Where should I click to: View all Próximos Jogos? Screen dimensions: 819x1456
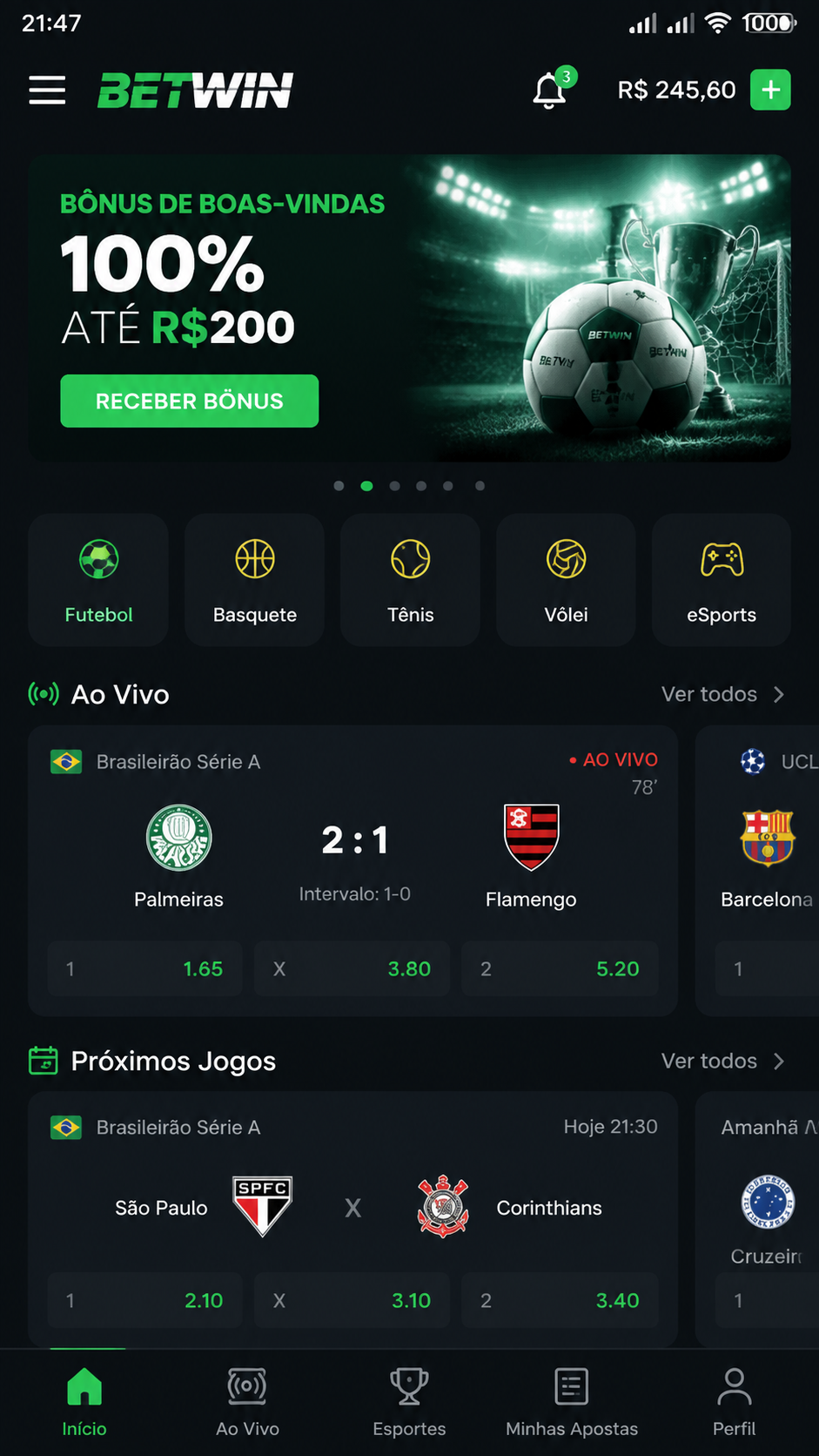[723, 1061]
